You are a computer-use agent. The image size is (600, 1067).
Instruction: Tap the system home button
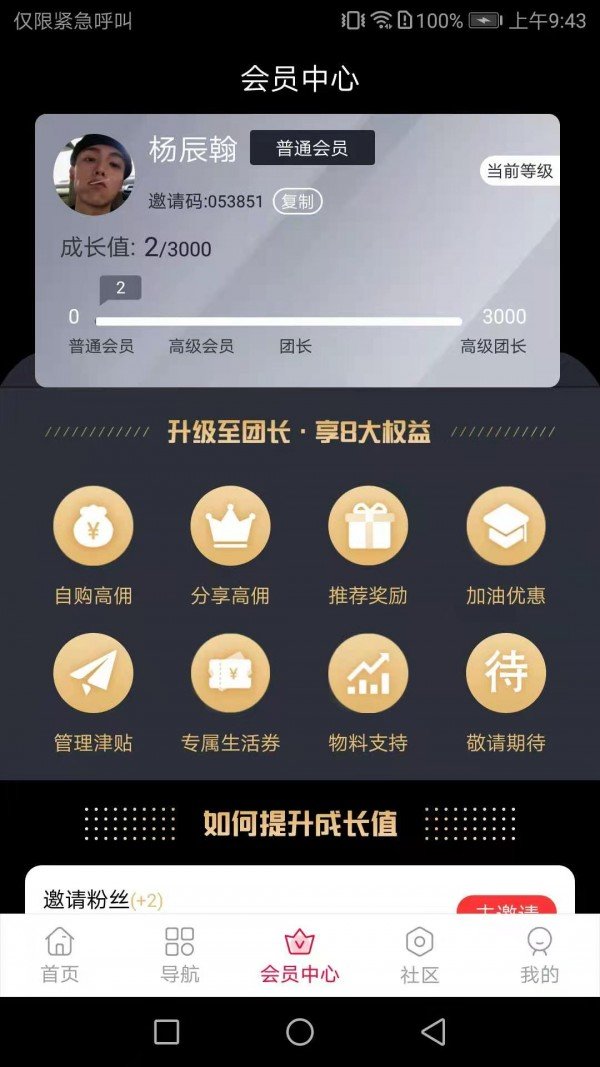(300, 1032)
